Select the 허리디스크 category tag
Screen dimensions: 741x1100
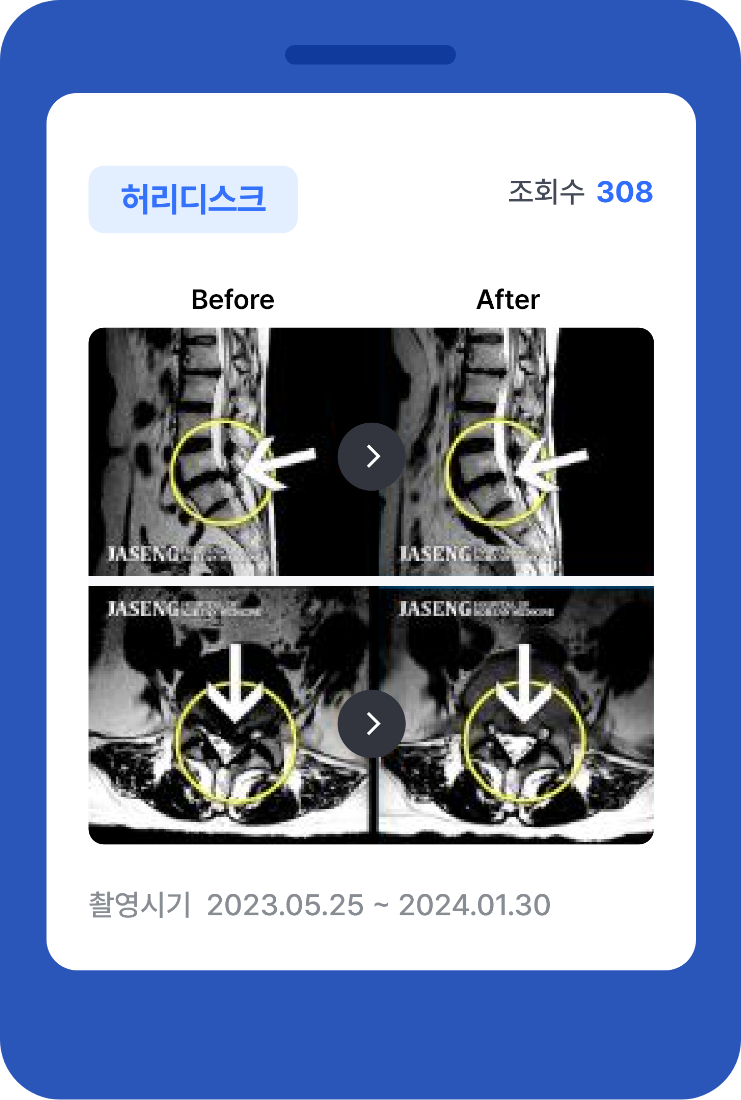pos(192,198)
